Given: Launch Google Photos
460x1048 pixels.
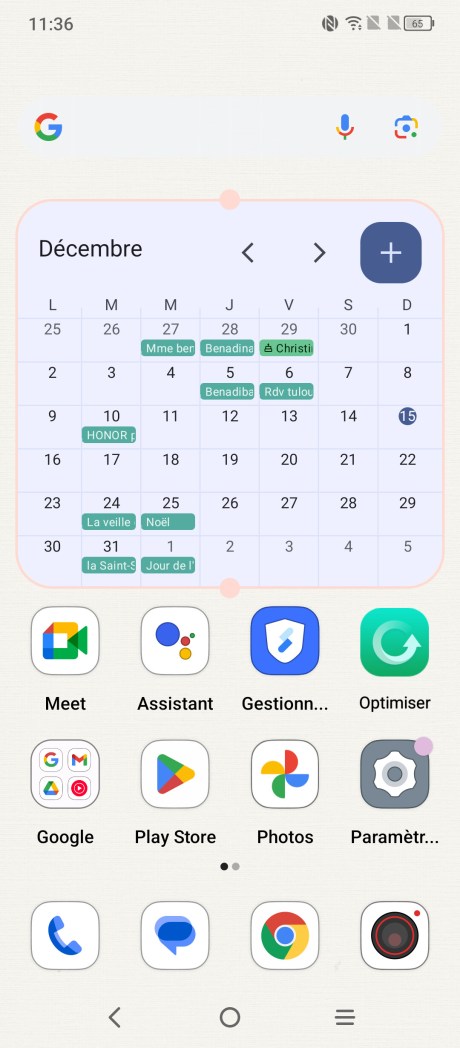Looking at the screenshot, I should click(285, 774).
